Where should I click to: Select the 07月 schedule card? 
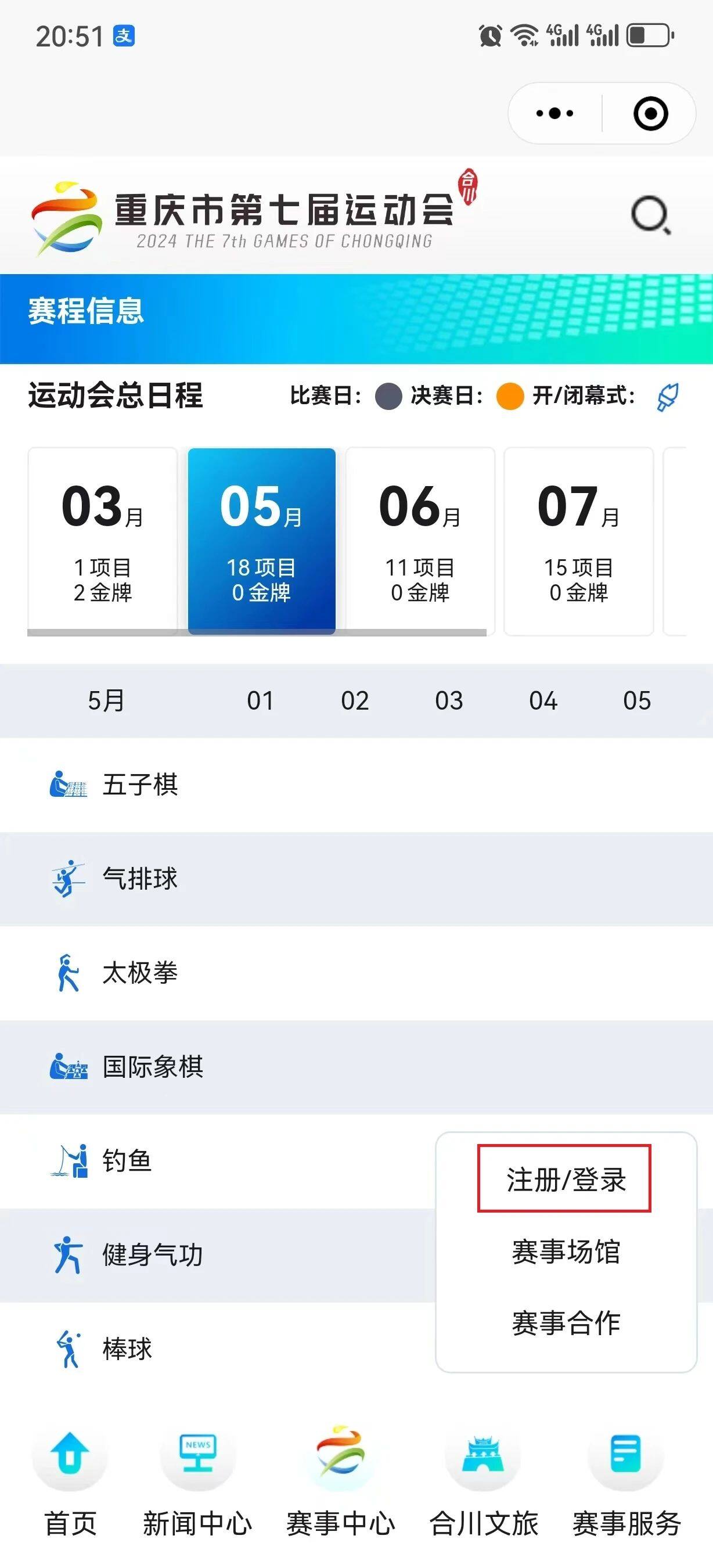pyautogui.click(x=578, y=541)
